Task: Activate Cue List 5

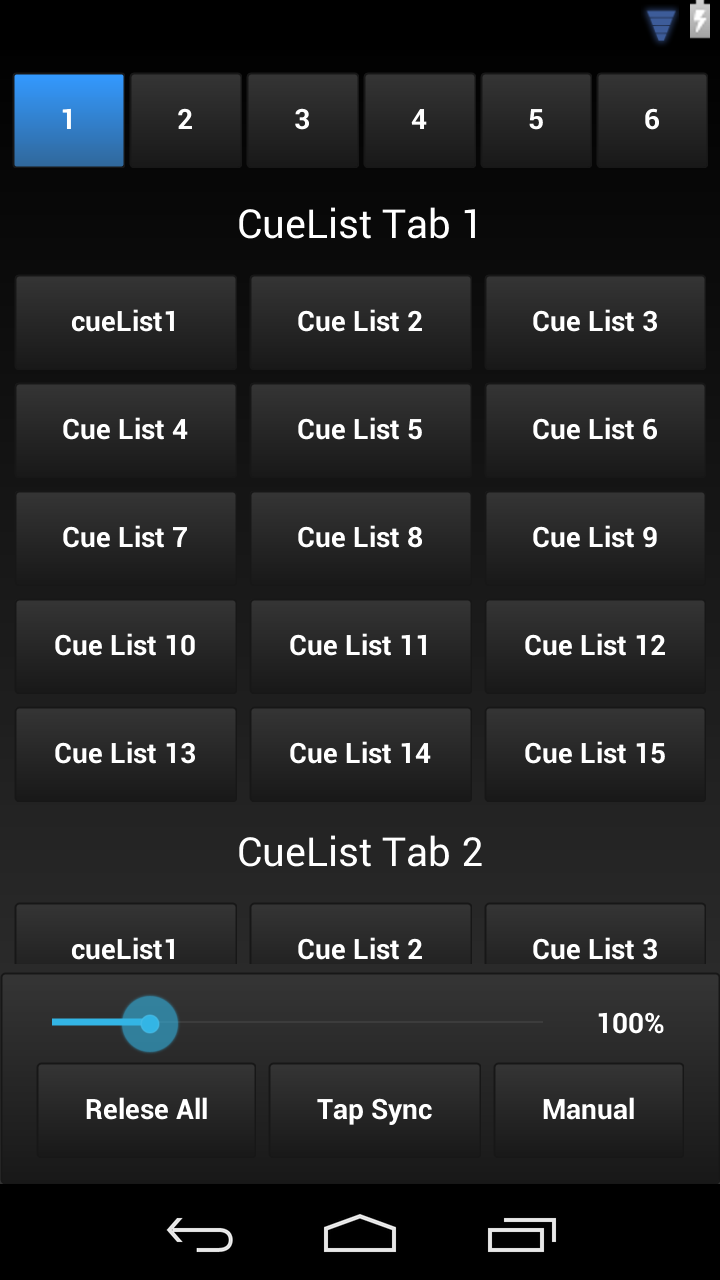Action: 360,430
